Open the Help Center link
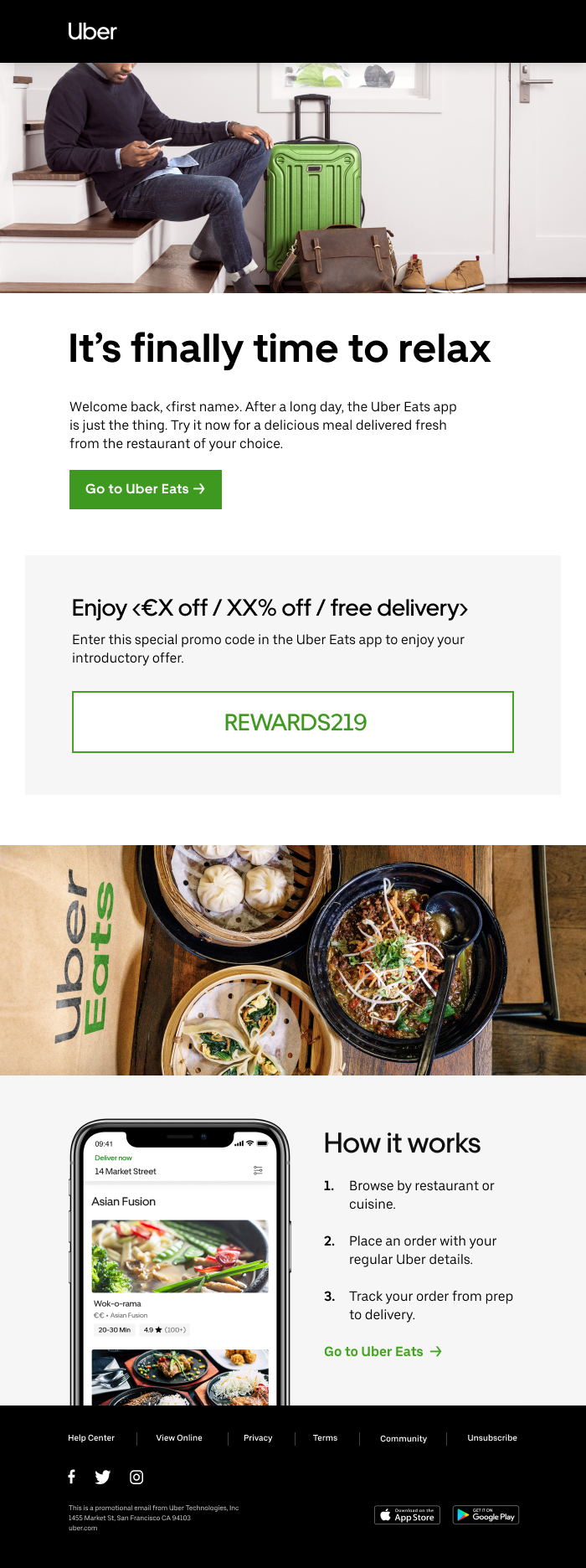The image size is (586, 1568). [91, 1437]
